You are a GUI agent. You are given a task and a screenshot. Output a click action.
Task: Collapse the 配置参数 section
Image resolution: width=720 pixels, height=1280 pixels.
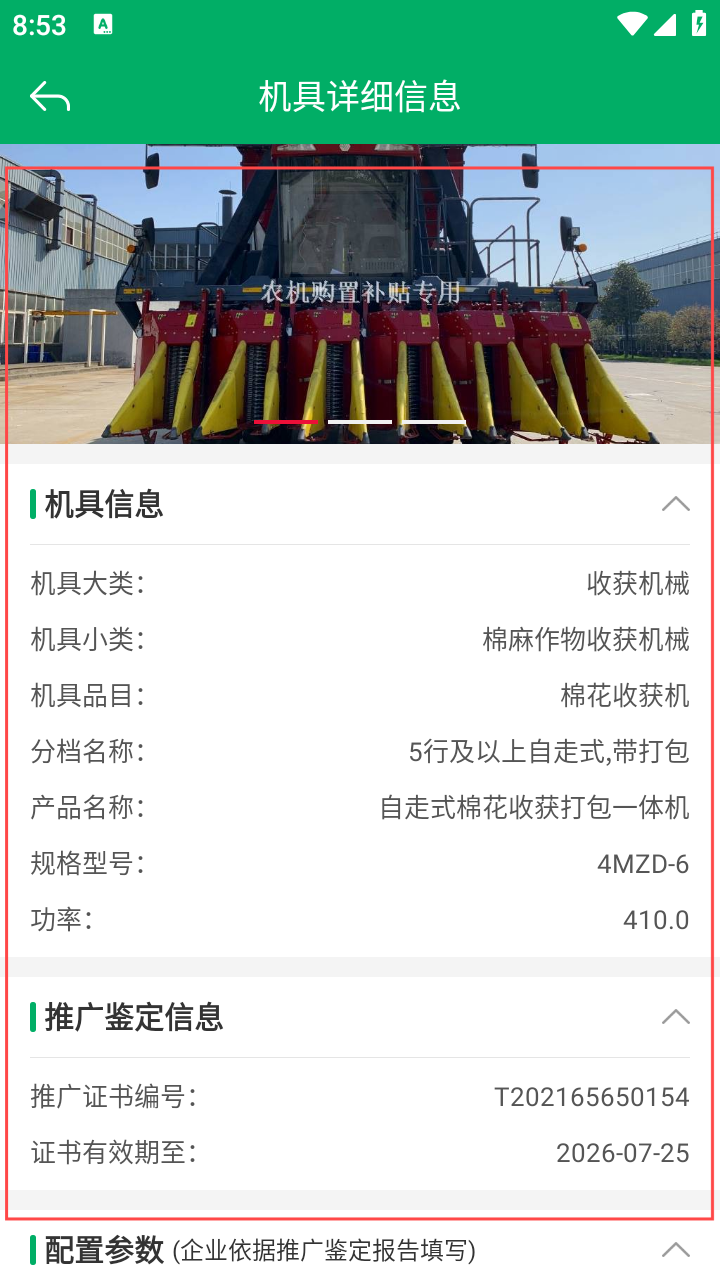pyautogui.click(x=675, y=1249)
